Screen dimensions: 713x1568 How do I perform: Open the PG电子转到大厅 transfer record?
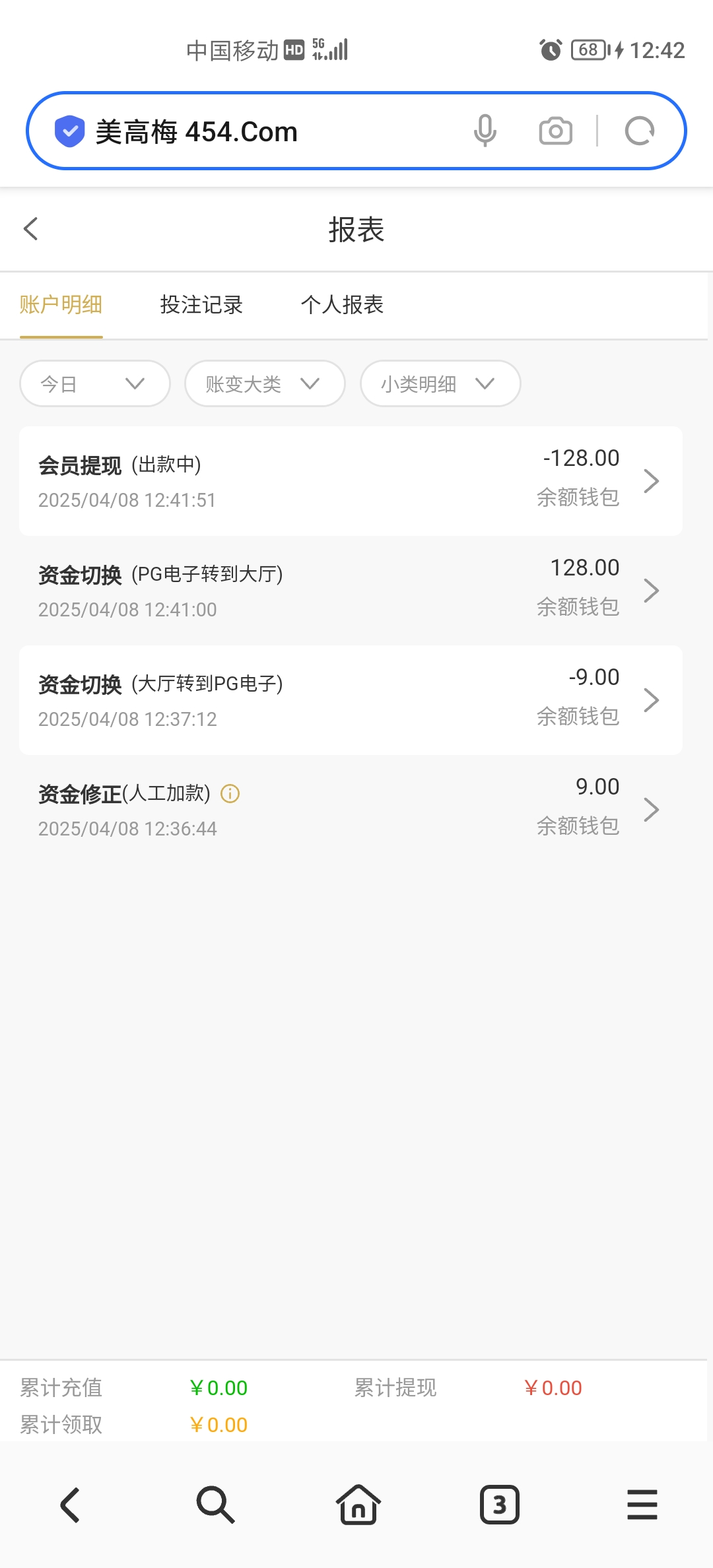click(350, 590)
